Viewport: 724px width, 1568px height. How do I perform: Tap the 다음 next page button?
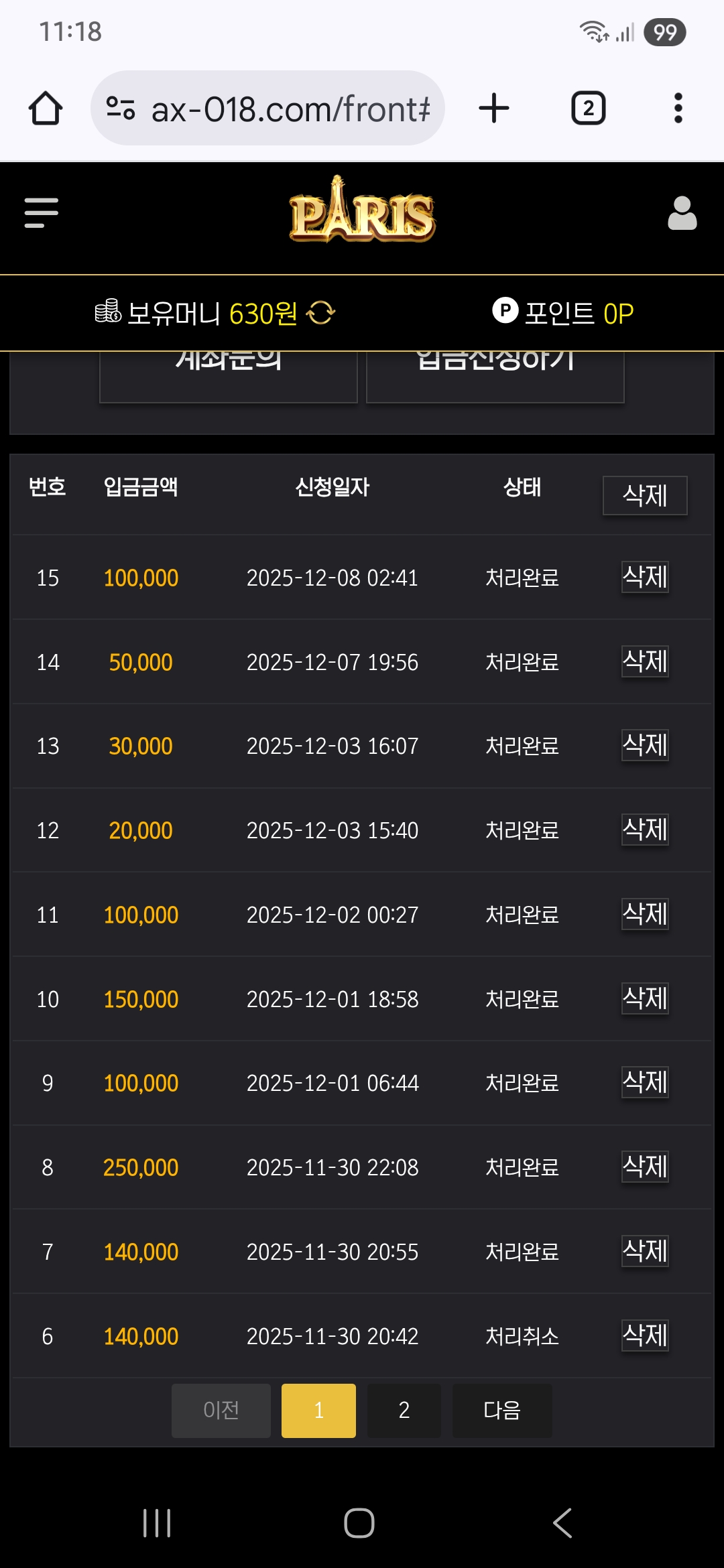(502, 1411)
